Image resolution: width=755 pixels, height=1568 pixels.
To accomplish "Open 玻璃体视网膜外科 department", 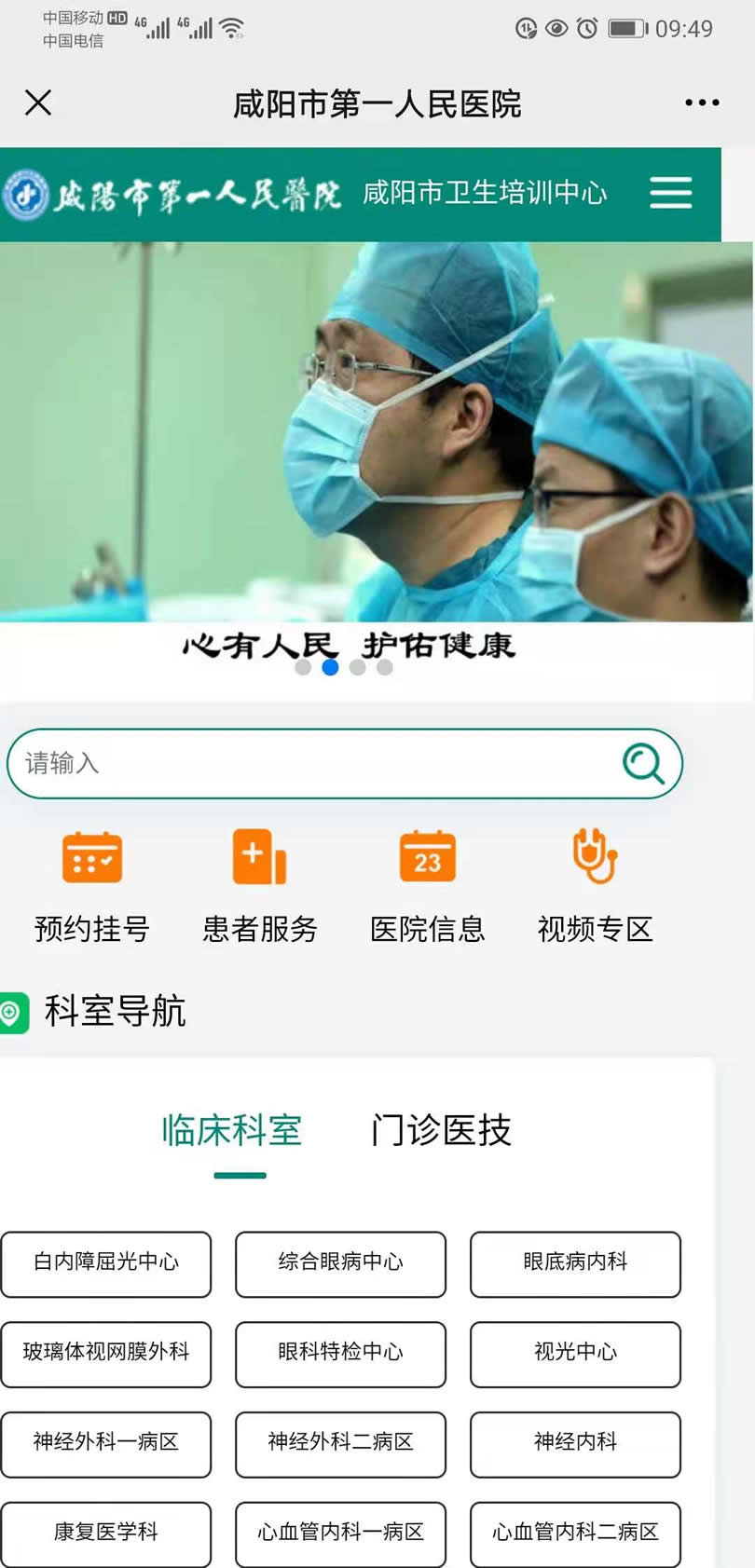I will point(106,1353).
